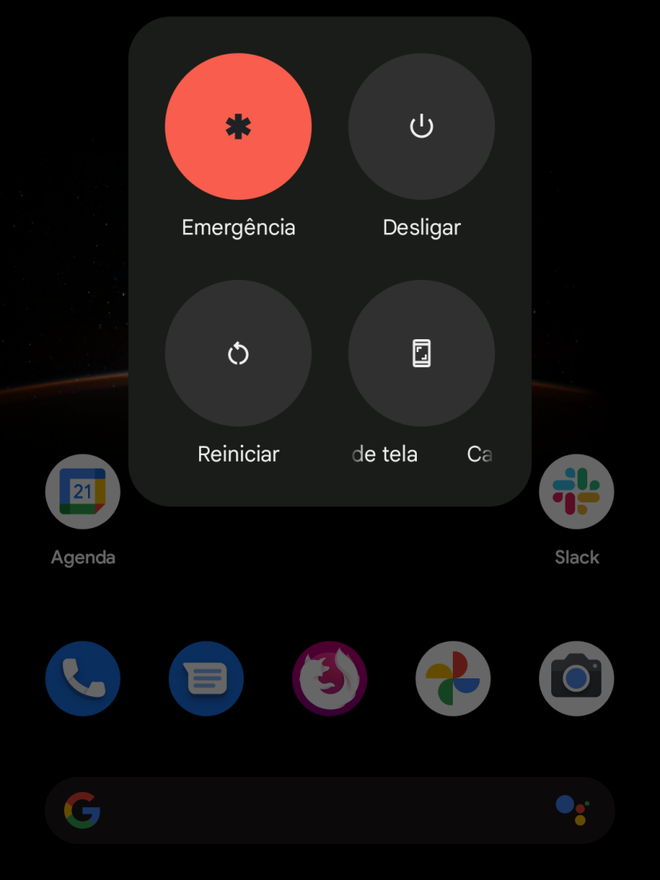Select Desligar to power off
The height and width of the screenshot is (880, 660).
421,127
